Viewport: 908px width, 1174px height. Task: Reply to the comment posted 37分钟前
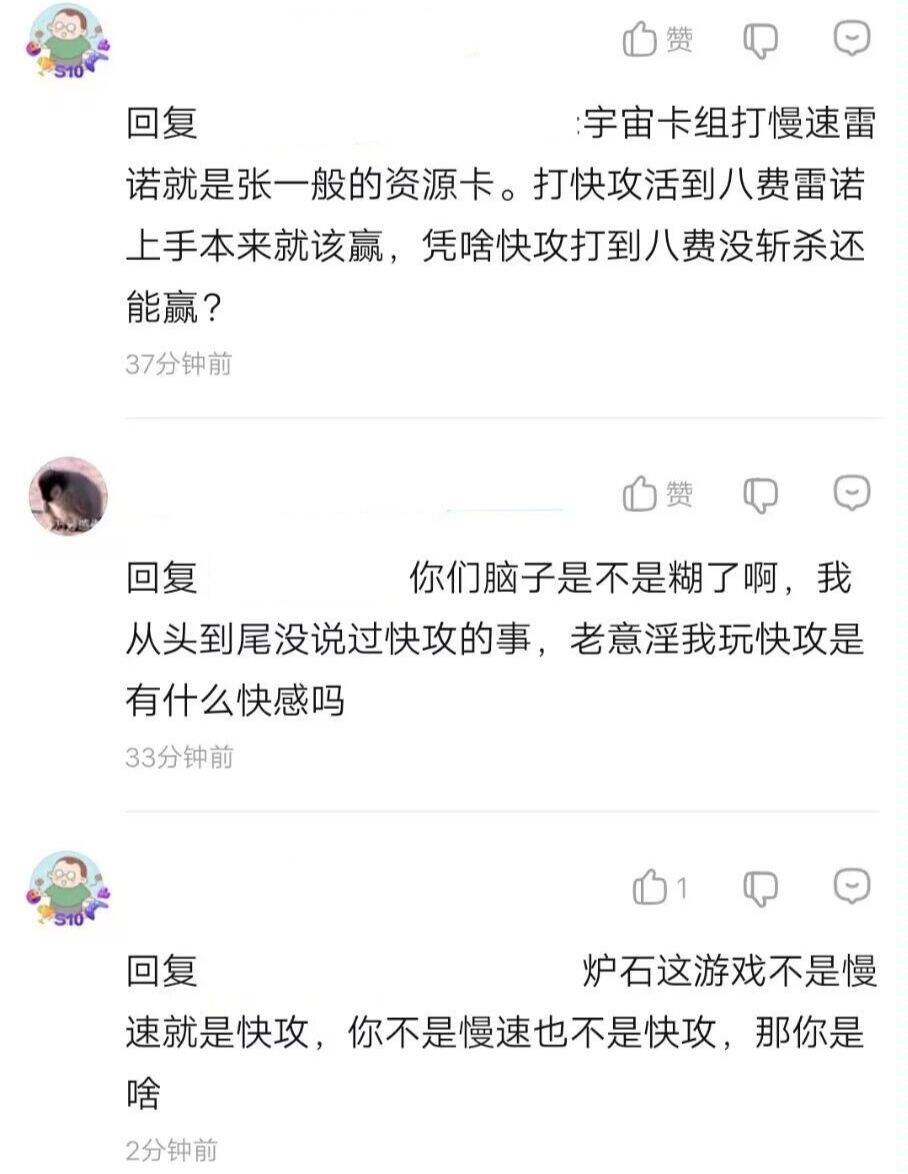(852, 40)
